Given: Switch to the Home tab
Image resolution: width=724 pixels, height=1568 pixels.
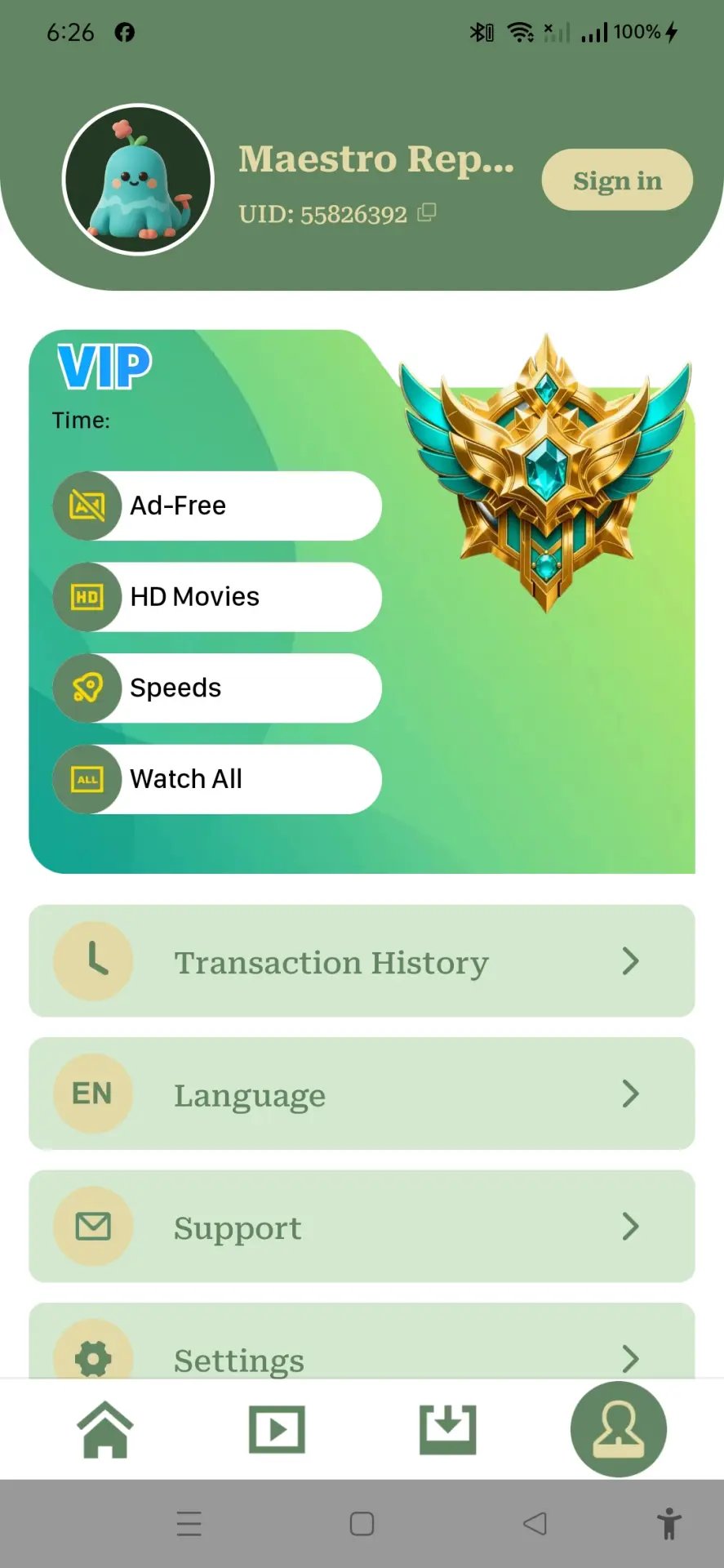Looking at the screenshot, I should click(104, 1429).
